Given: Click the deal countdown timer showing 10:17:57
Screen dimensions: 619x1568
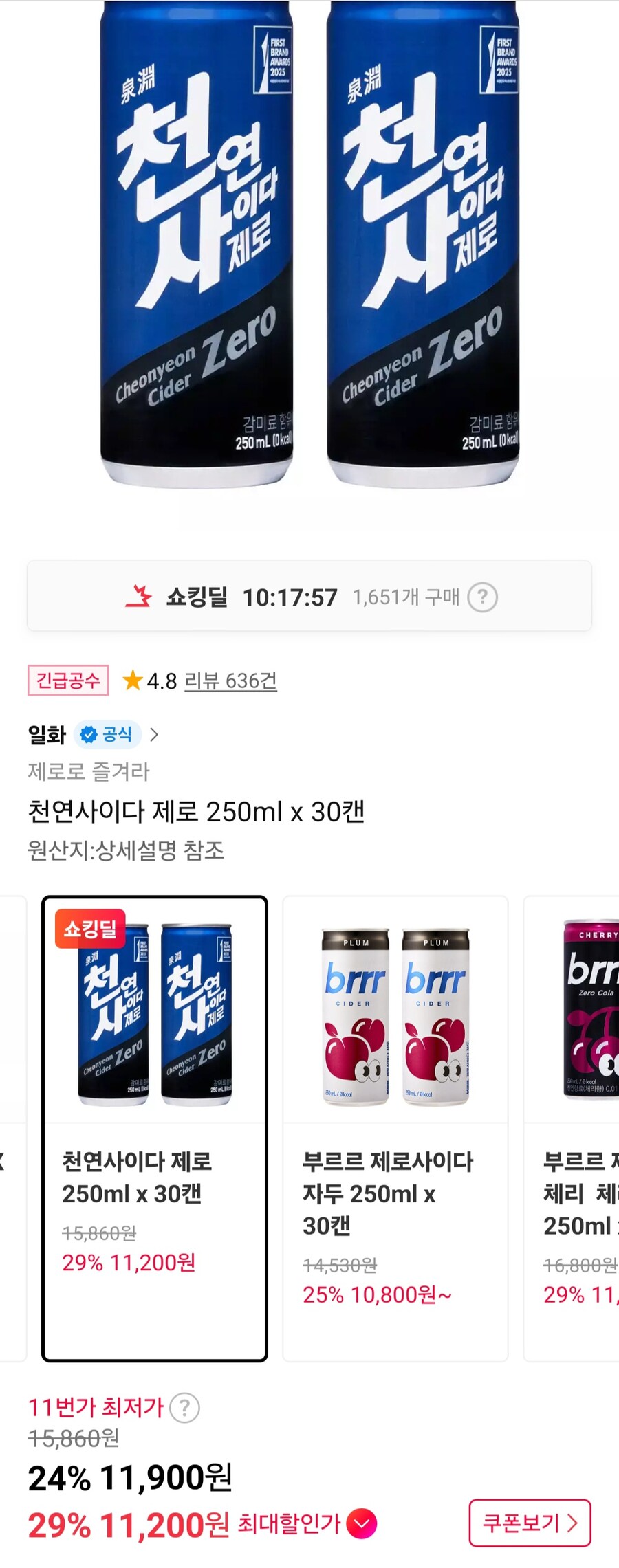Looking at the screenshot, I should (x=289, y=597).
